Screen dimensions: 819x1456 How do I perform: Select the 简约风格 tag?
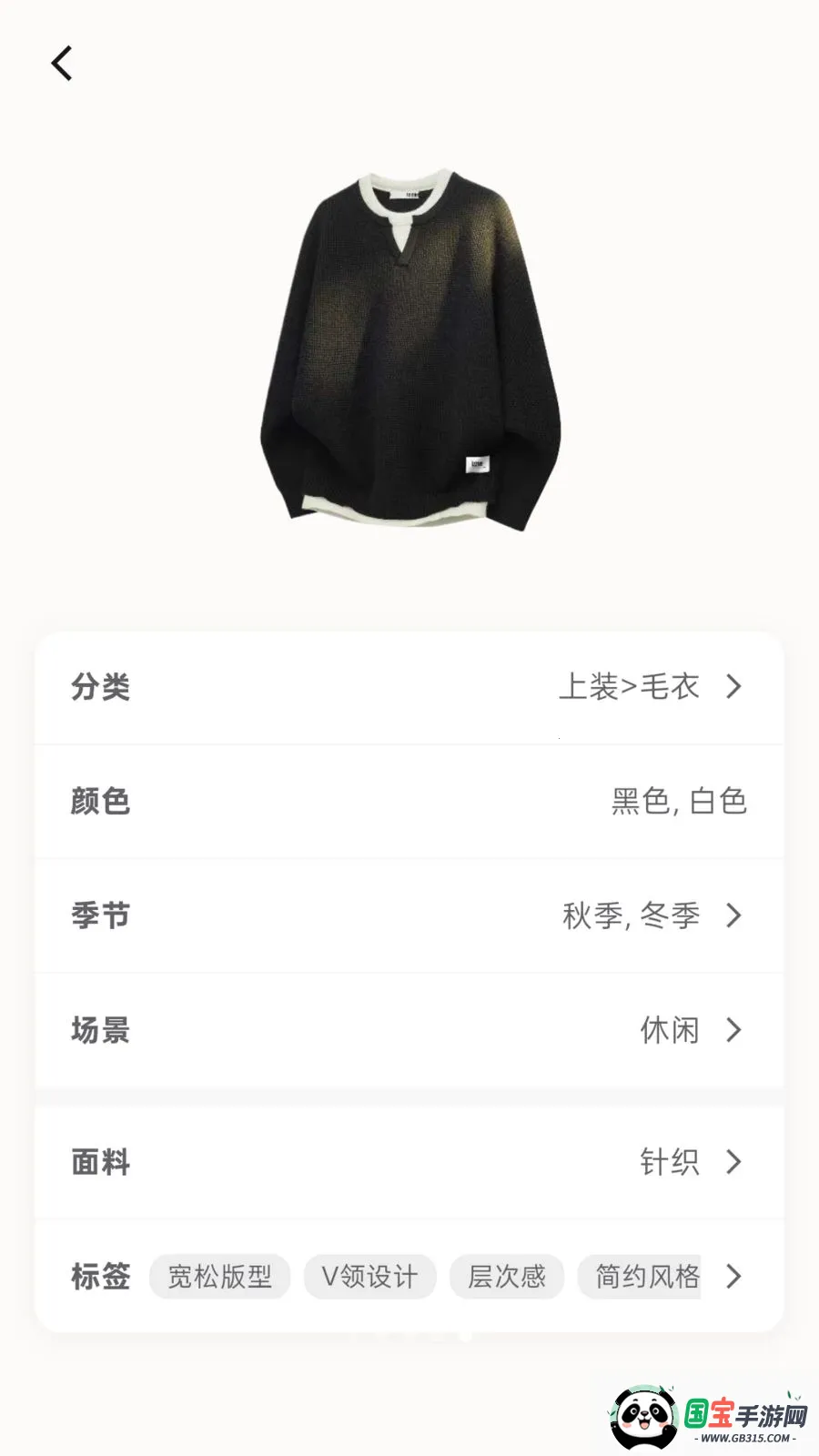coord(646,1277)
